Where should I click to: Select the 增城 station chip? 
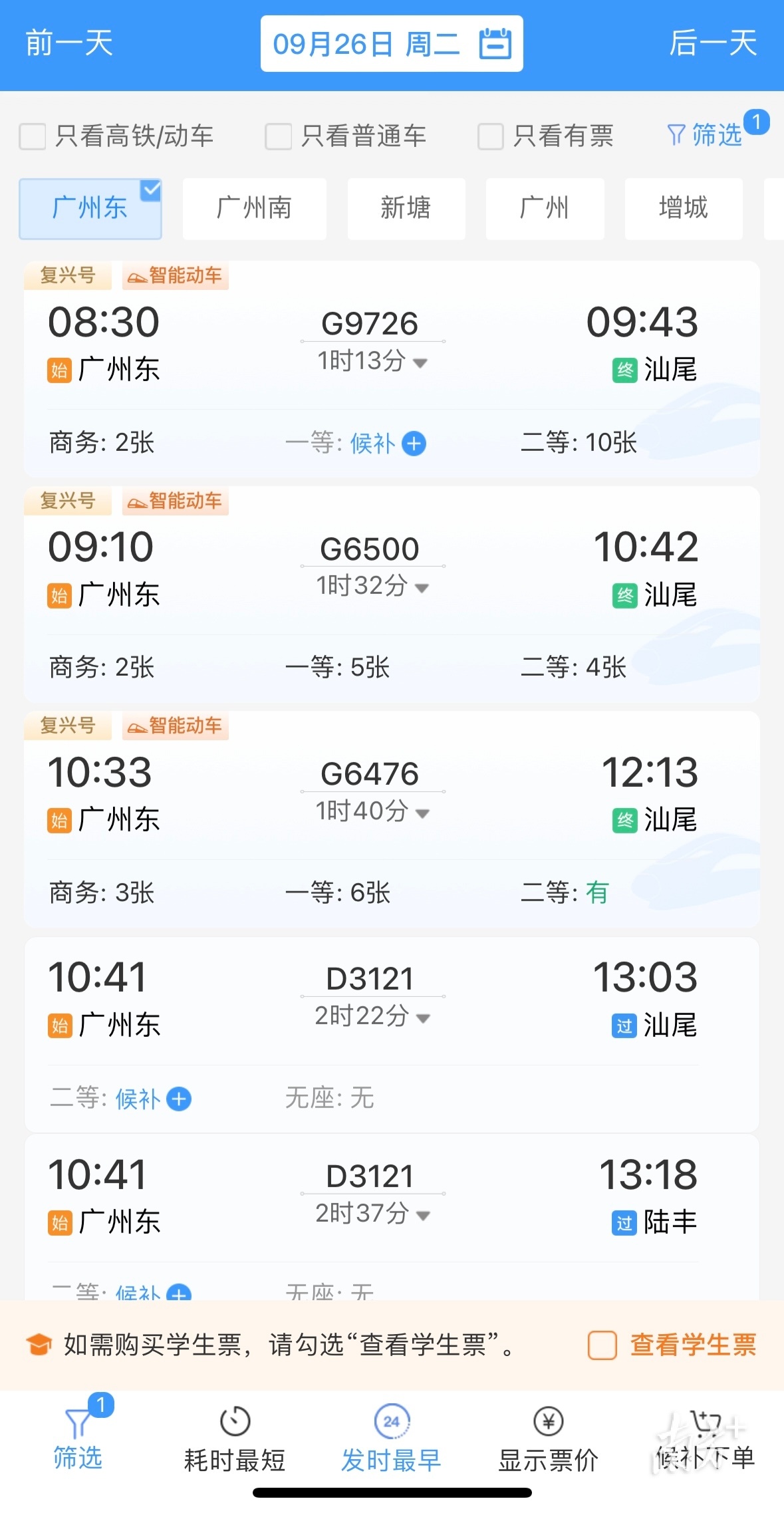(683, 208)
